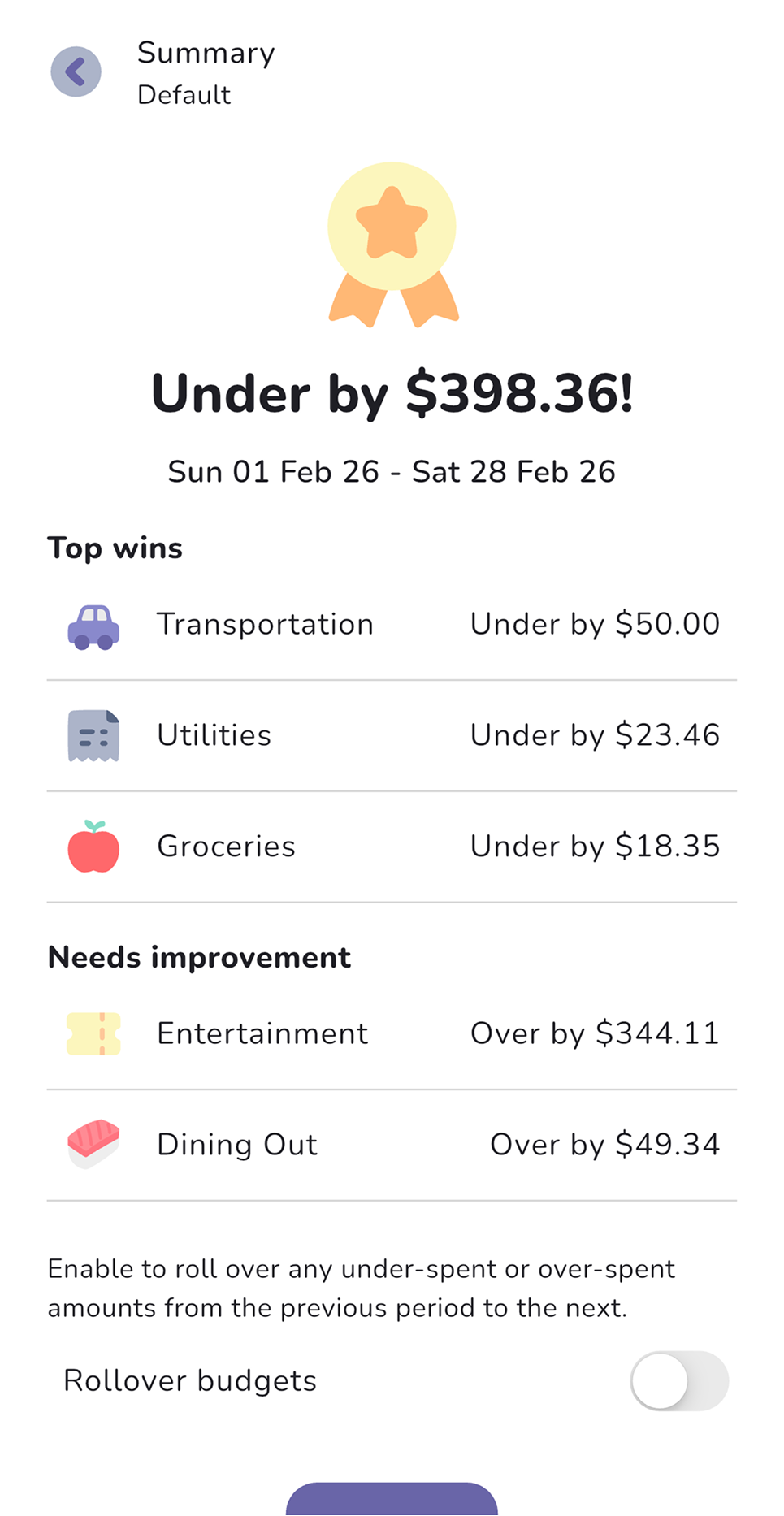Select the Feb 26 date range text

tap(392, 471)
